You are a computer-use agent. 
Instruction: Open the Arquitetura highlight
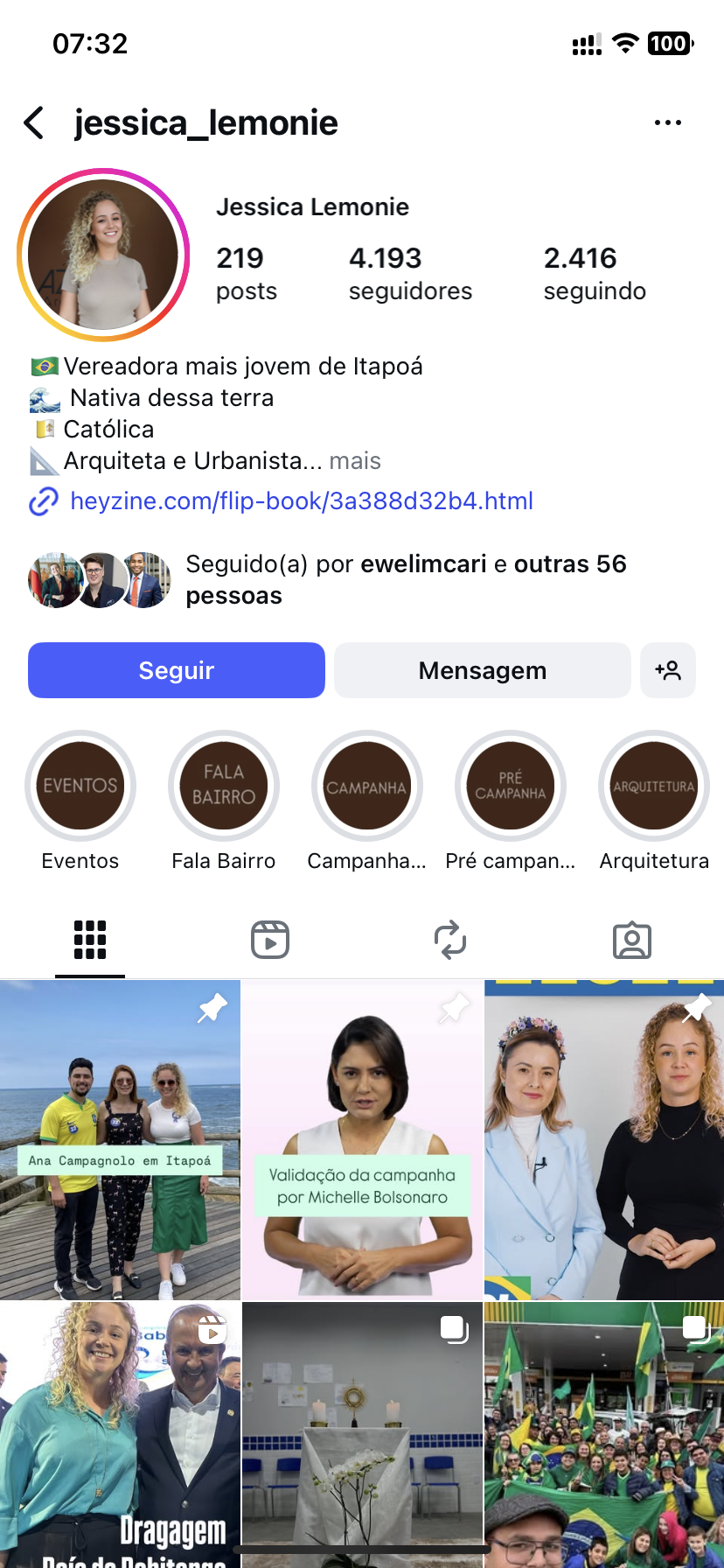coord(653,786)
